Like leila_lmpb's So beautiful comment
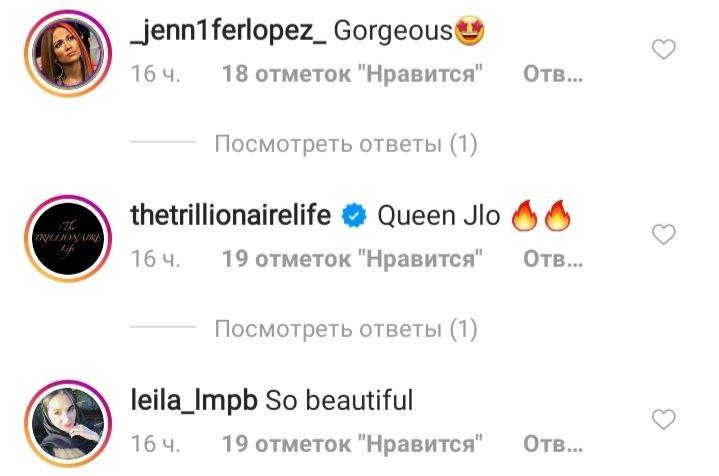Image resolution: width=719 pixels, height=476 pixels. tap(663, 418)
